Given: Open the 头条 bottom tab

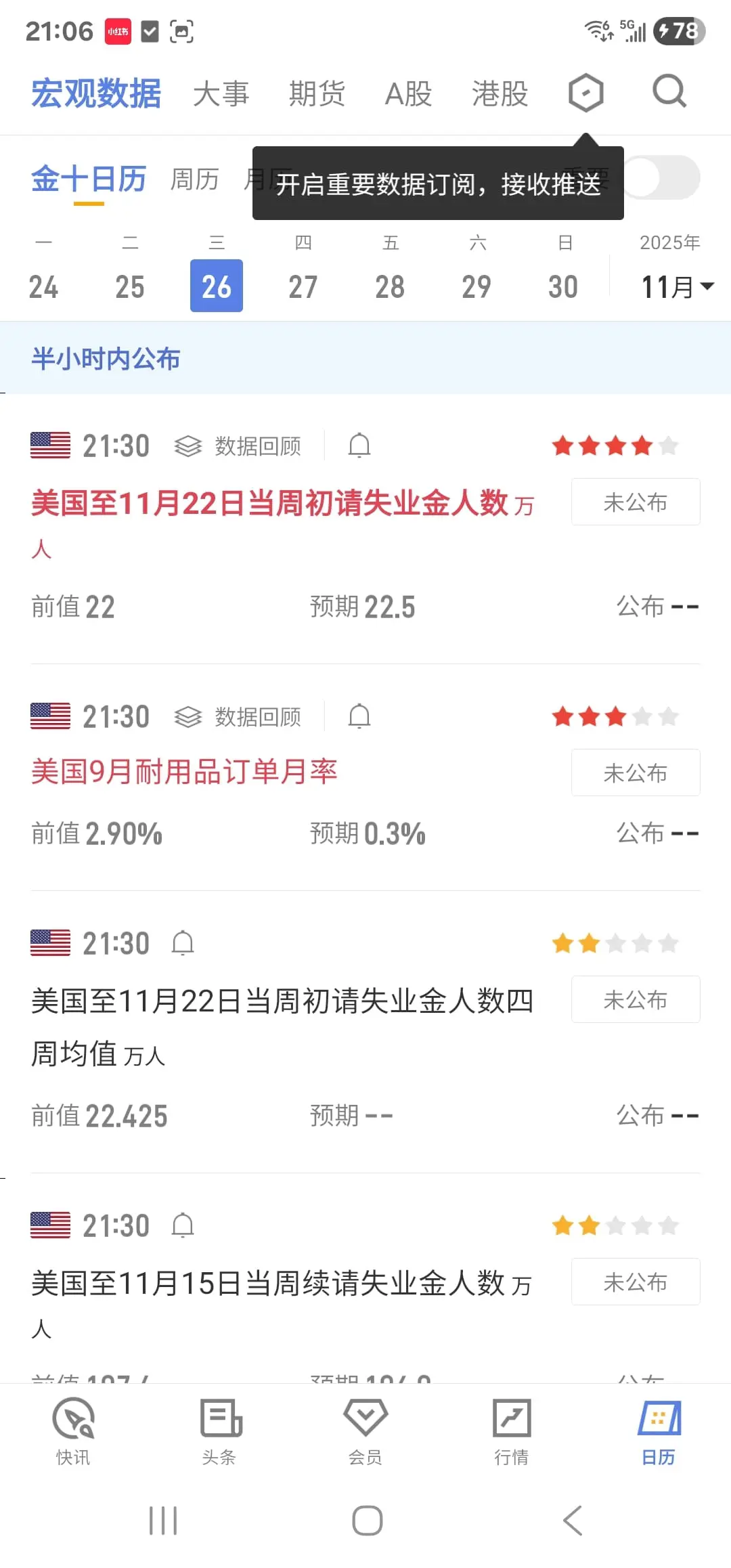Looking at the screenshot, I should coord(219,1431).
